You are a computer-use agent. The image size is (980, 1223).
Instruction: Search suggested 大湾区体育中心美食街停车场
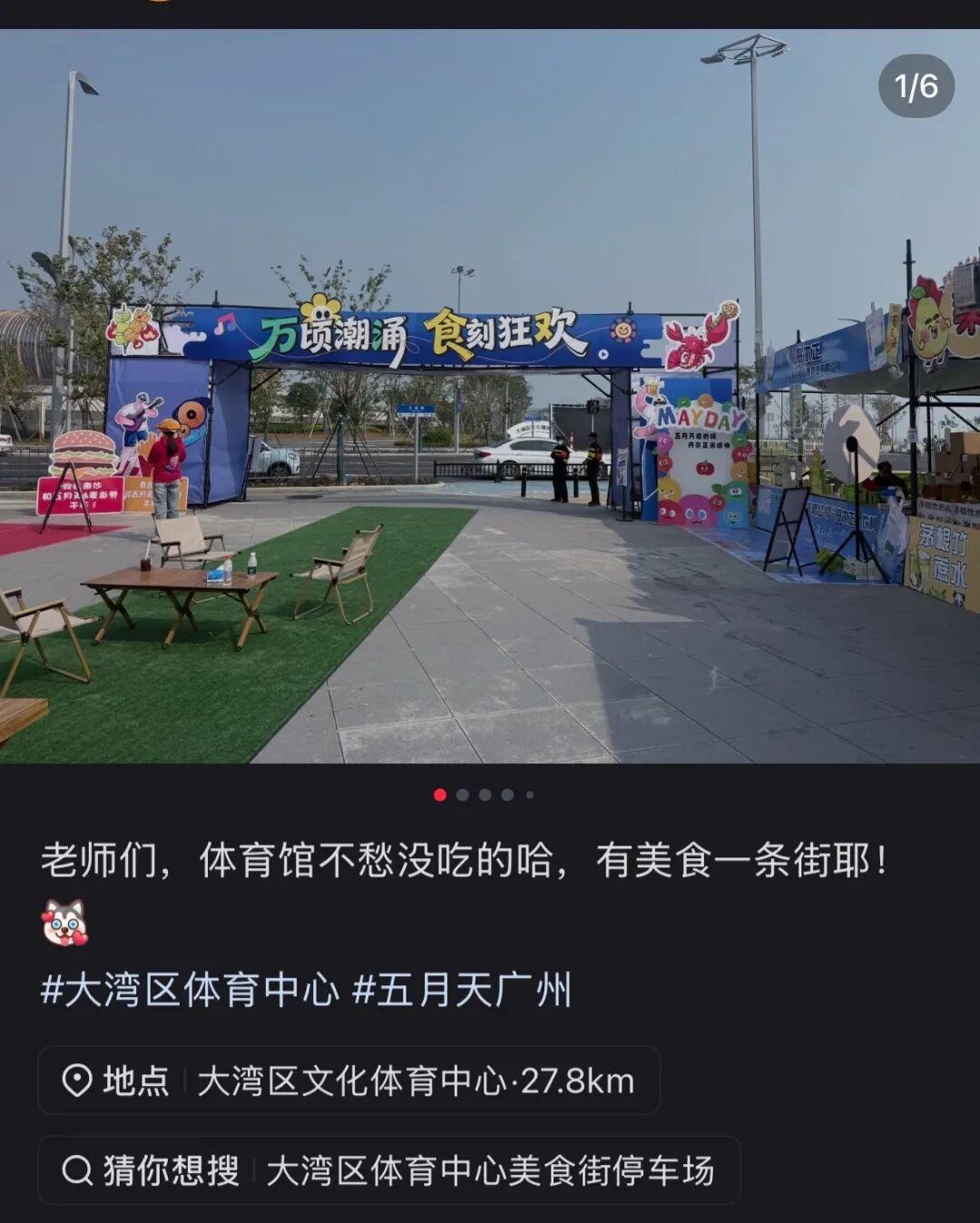click(389, 1170)
